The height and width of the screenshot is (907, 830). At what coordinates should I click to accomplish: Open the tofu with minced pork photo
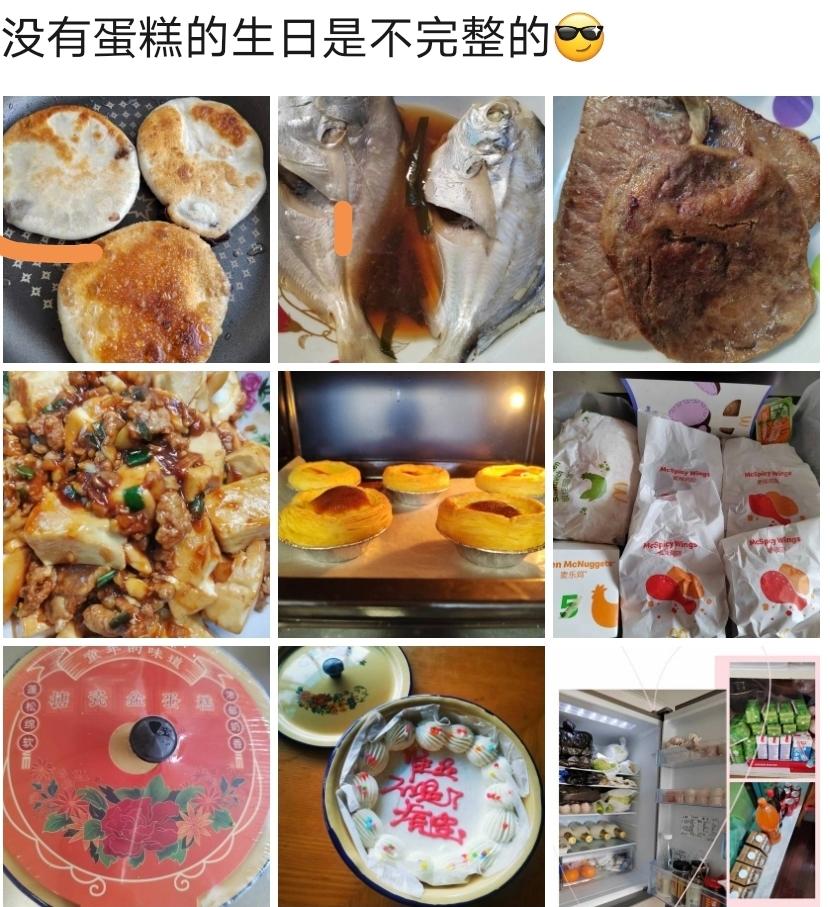[136, 504]
